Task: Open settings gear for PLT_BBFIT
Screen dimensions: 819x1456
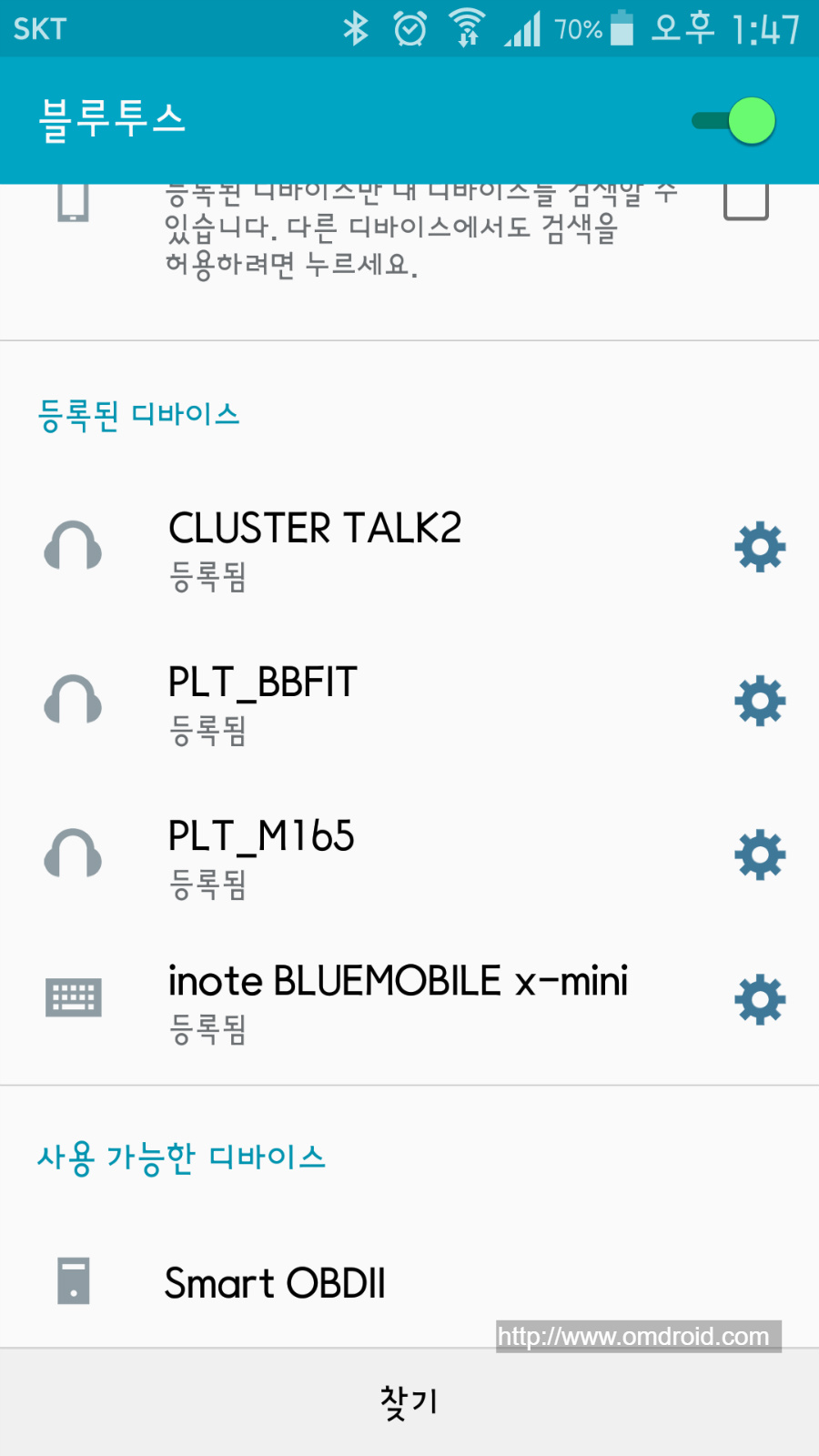Action: pyautogui.click(x=760, y=701)
